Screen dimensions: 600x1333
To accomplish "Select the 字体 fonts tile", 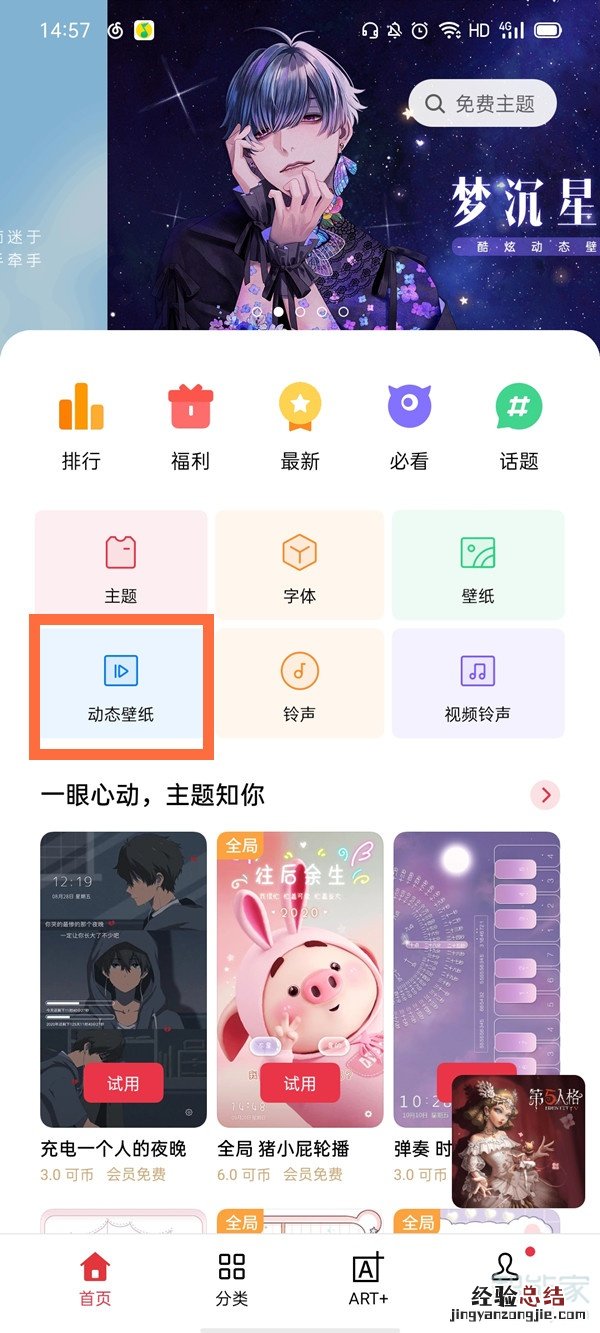I will (300, 567).
